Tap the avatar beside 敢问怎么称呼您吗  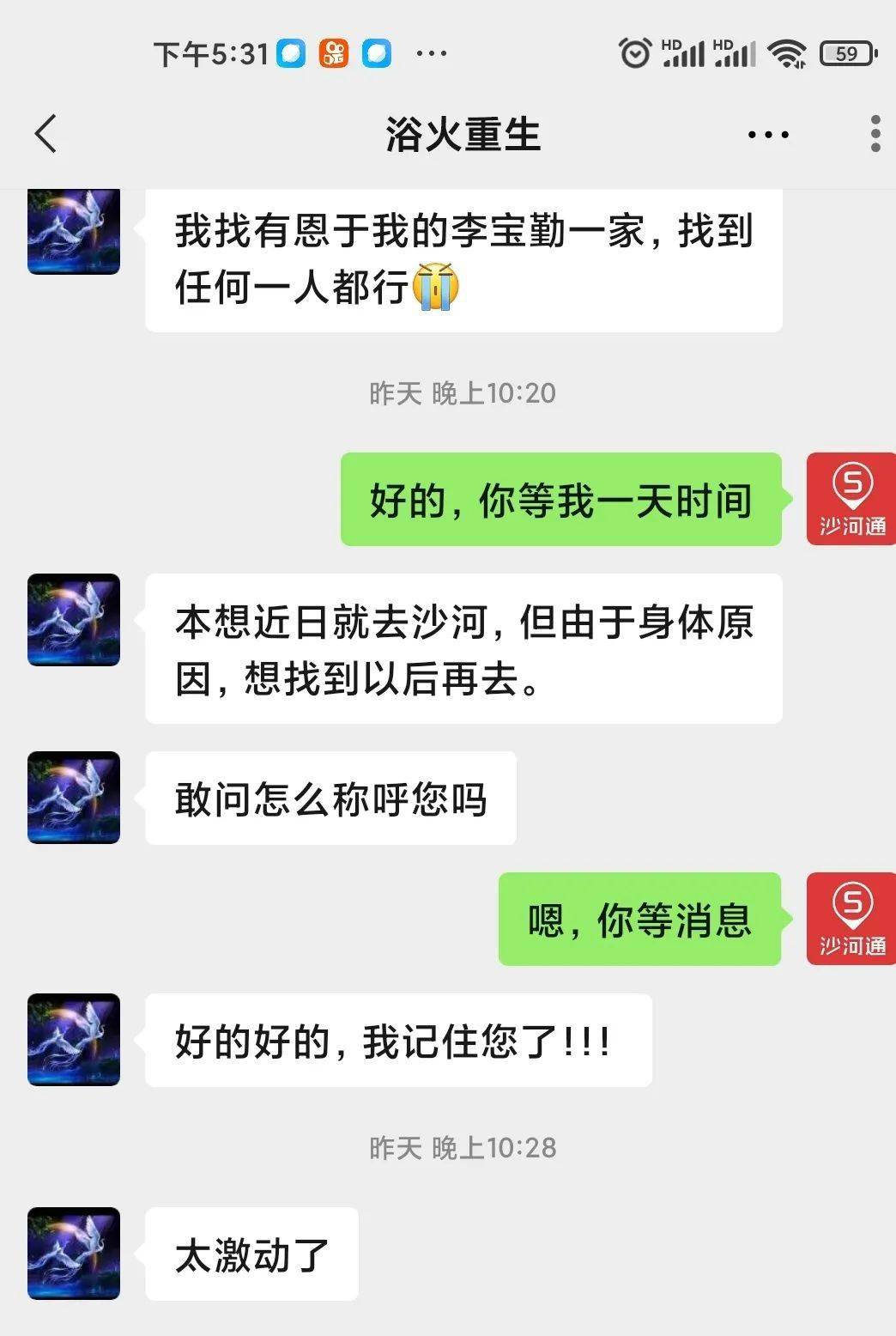(x=74, y=798)
